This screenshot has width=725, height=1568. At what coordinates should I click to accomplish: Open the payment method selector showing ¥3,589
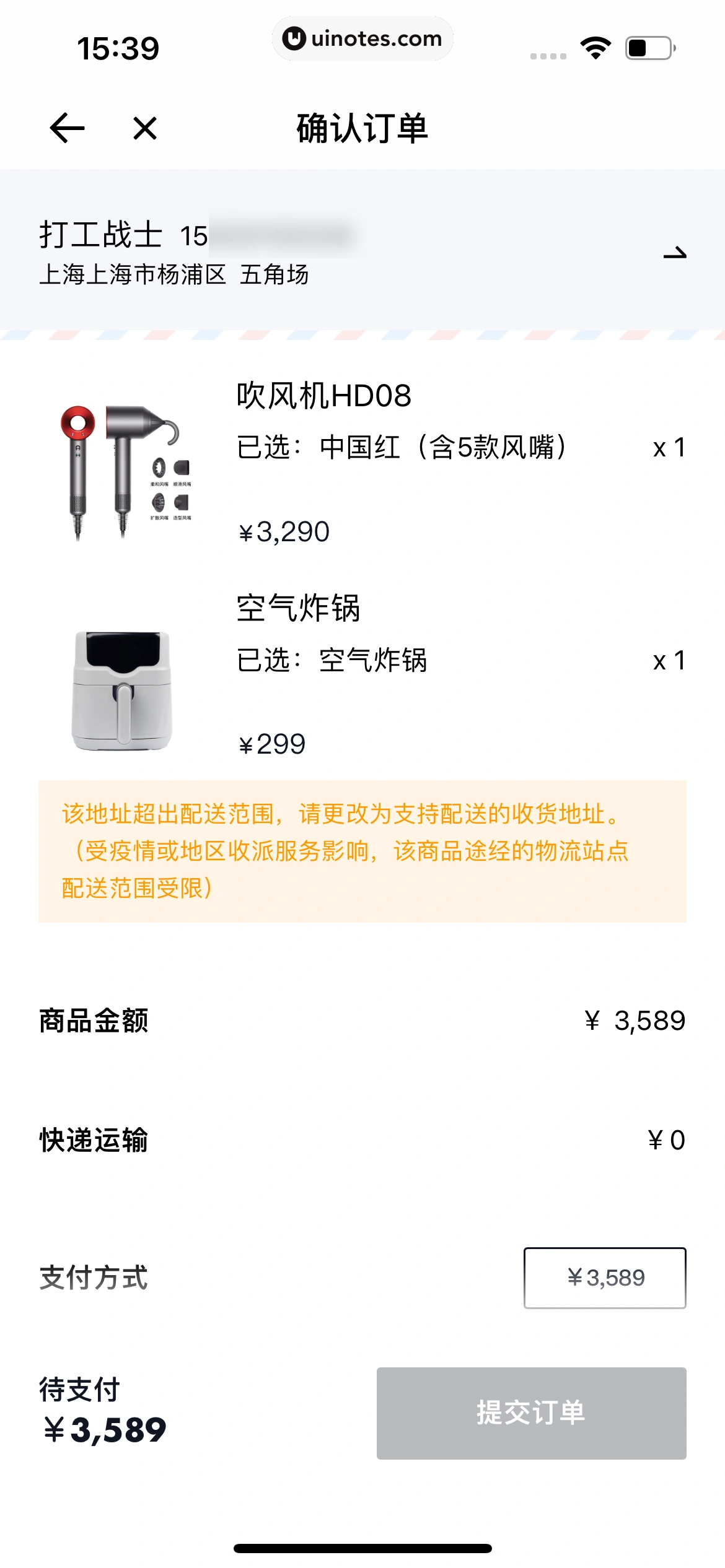pyautogui.click(x=604, y=1278)
